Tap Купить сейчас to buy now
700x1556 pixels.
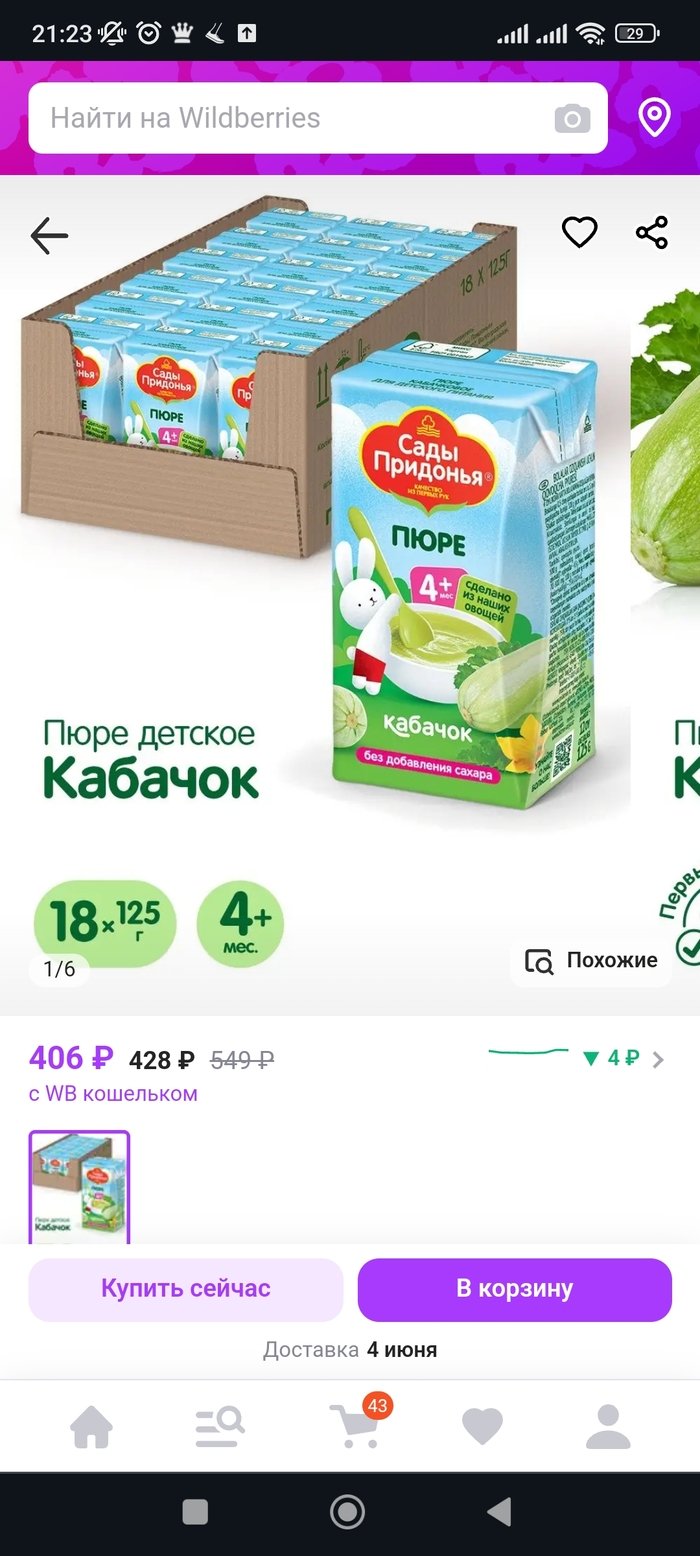[186, 1288]
